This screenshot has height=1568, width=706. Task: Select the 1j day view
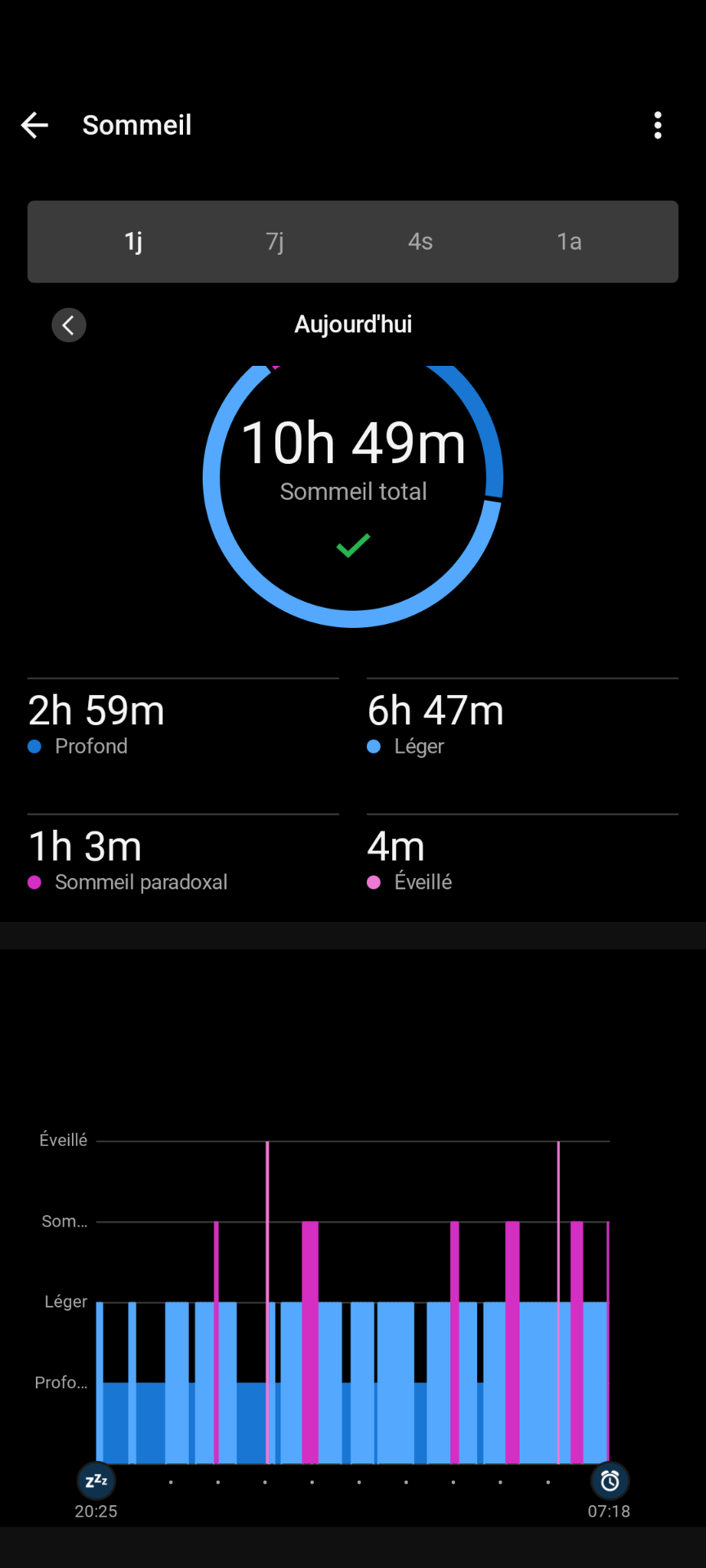pos(133,242)
